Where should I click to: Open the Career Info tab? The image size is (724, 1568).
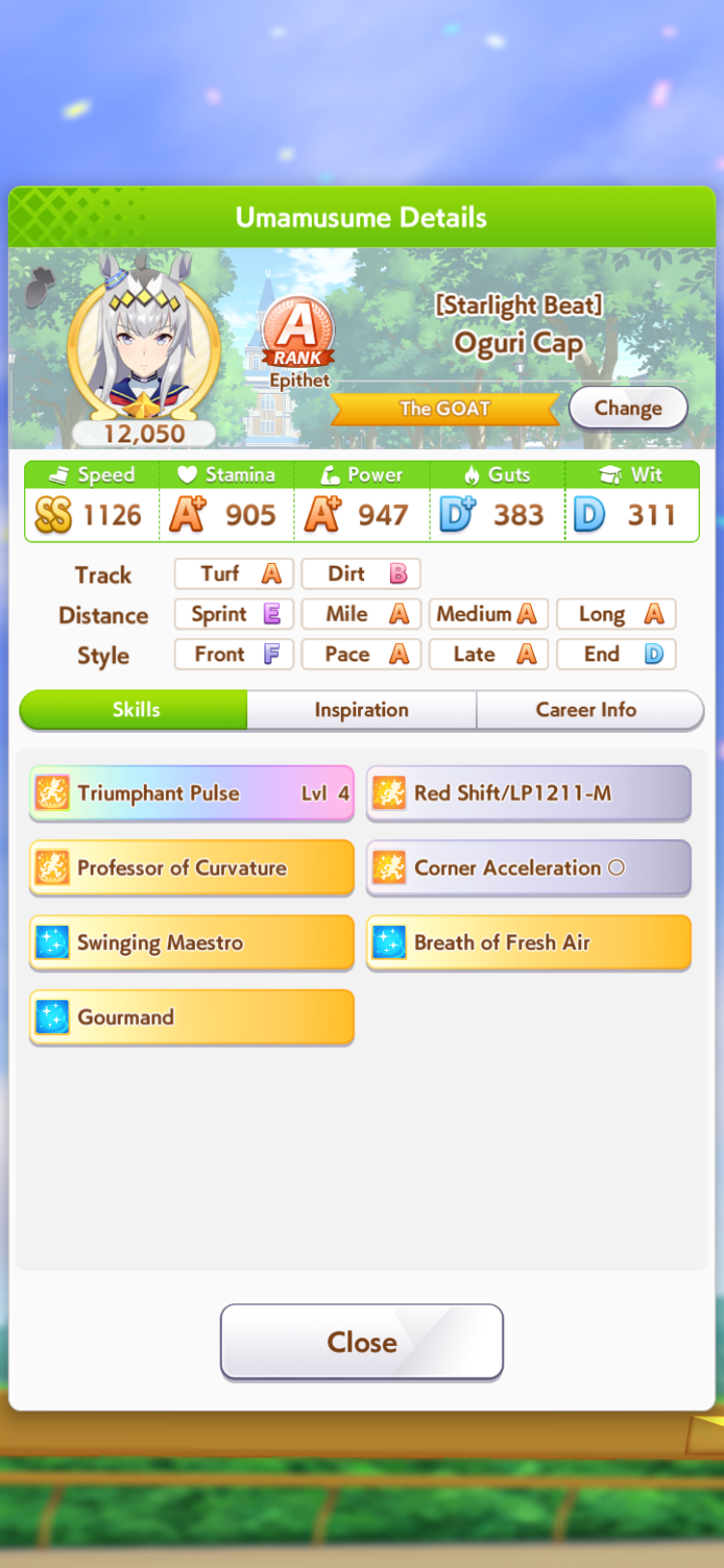[x=586, y=710]
